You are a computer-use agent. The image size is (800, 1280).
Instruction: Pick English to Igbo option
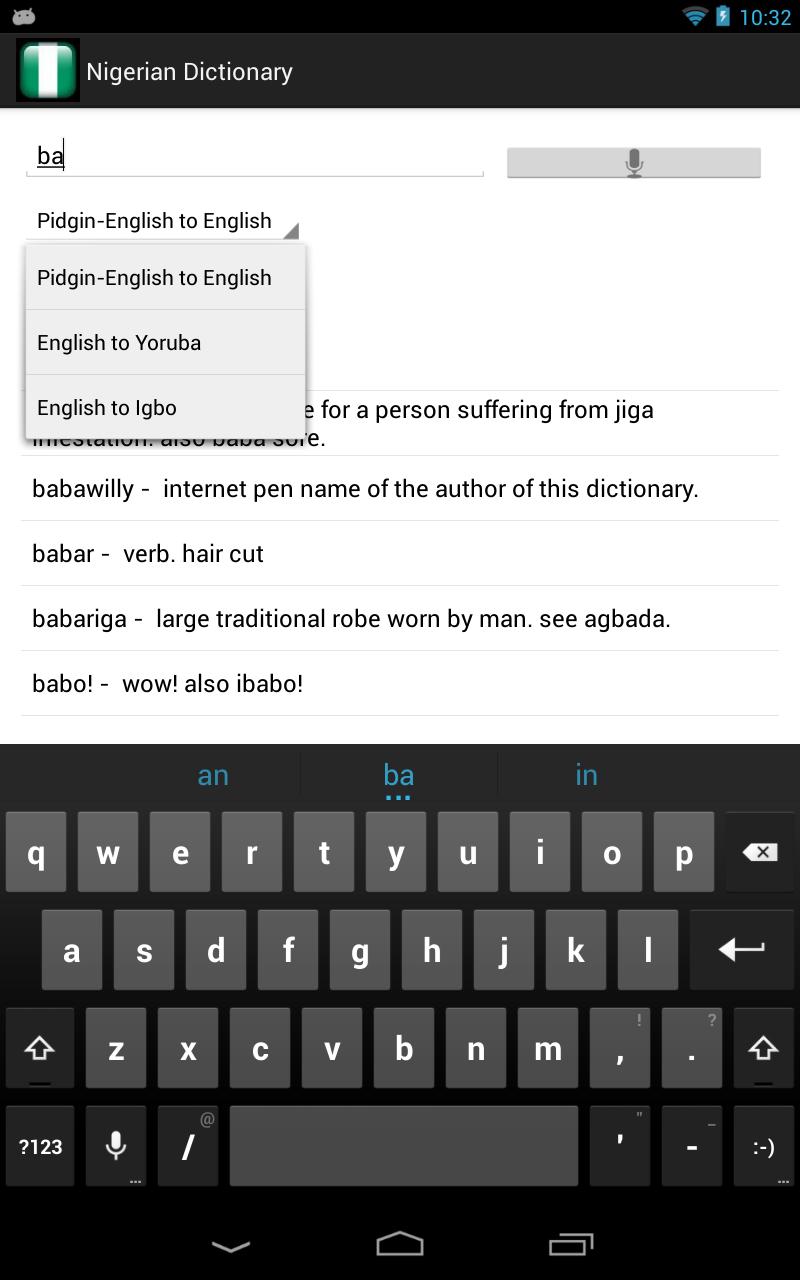coord(165,408)
